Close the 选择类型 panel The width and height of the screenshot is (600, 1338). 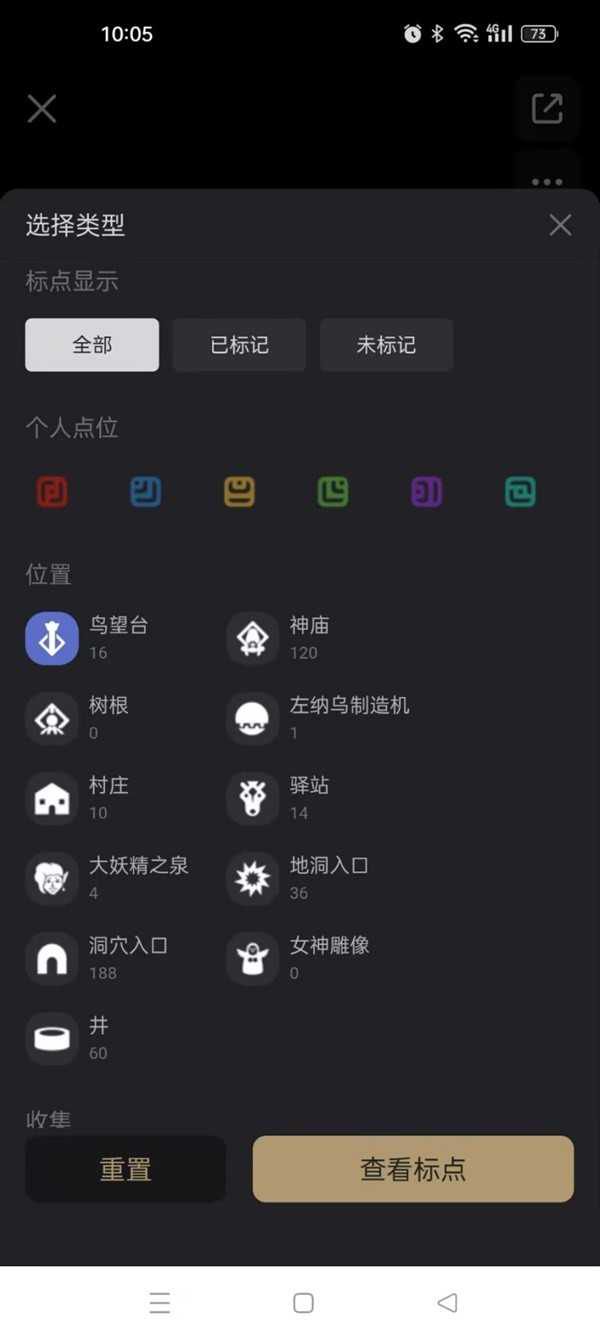point(560,225)
